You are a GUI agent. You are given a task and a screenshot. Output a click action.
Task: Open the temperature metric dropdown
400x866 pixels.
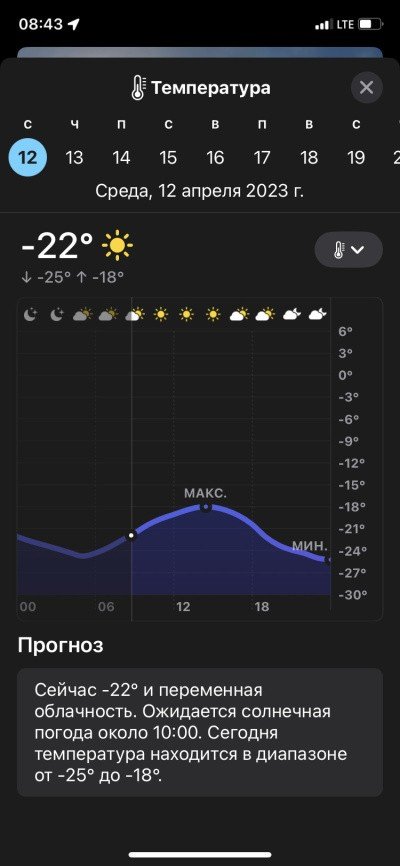pyautogui.click(x=349, y=250)
